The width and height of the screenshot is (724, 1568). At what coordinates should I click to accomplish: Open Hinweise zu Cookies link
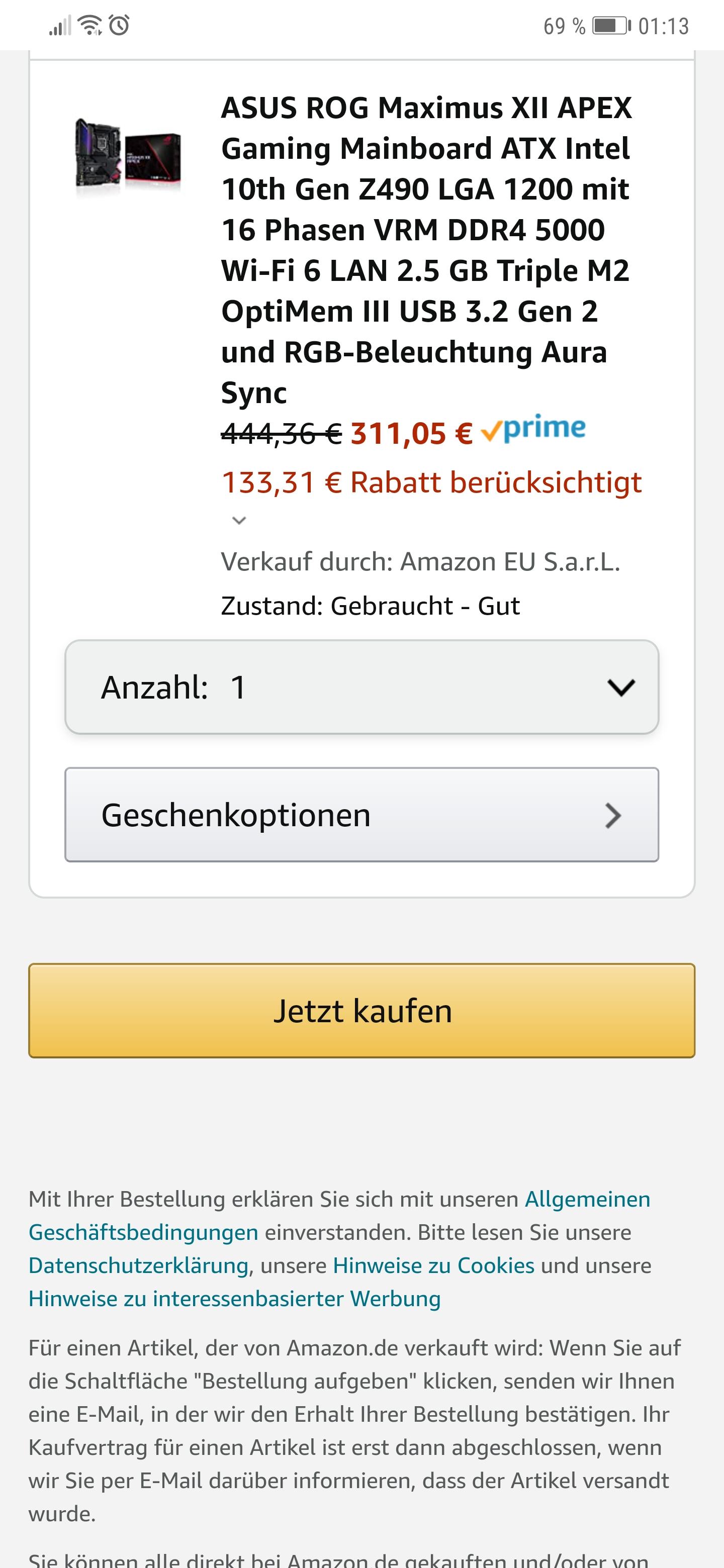pos(433,1265)
